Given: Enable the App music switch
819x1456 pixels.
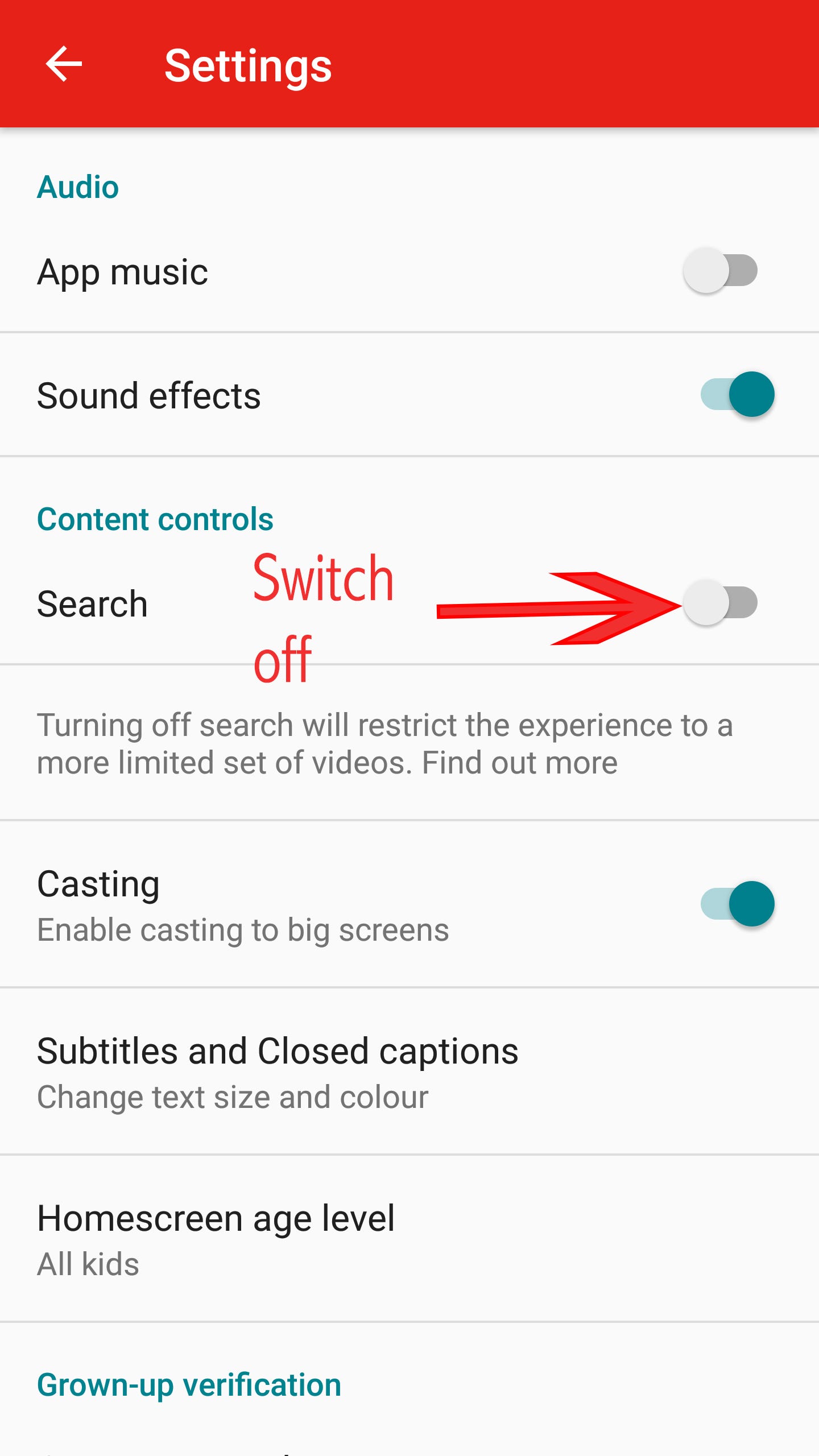Looking at the screenshot, I should pyautogui.click(x=720, y=271).
